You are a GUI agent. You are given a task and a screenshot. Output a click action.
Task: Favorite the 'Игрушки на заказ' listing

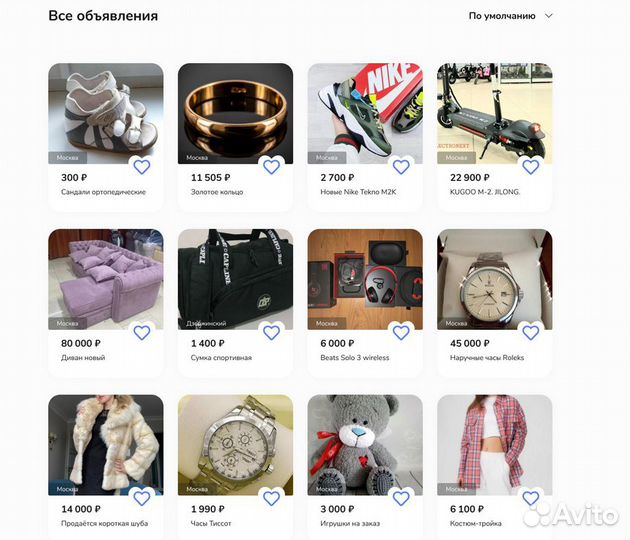click(x=401, y=498)
